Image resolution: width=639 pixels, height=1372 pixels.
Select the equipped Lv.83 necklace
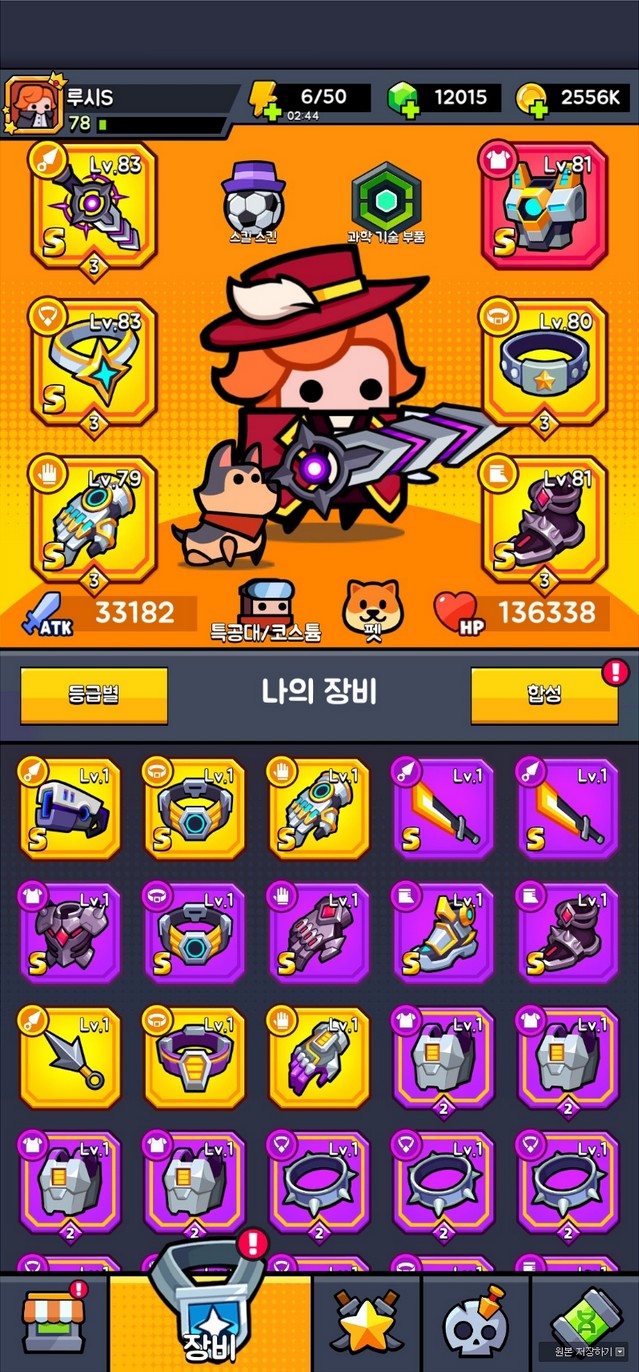coord(94,362)
